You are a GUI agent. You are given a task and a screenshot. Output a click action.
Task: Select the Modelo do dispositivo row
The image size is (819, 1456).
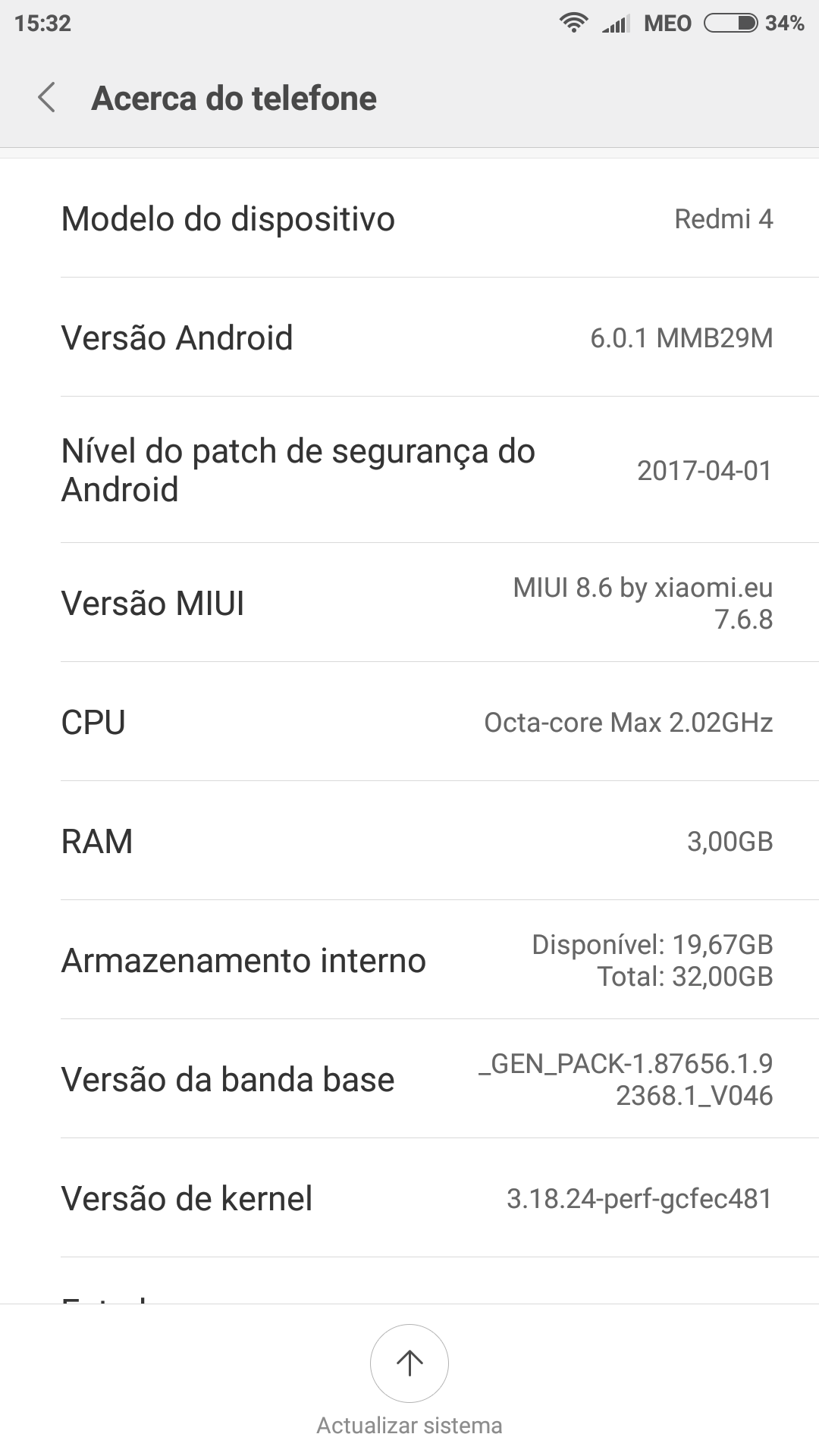409,219
